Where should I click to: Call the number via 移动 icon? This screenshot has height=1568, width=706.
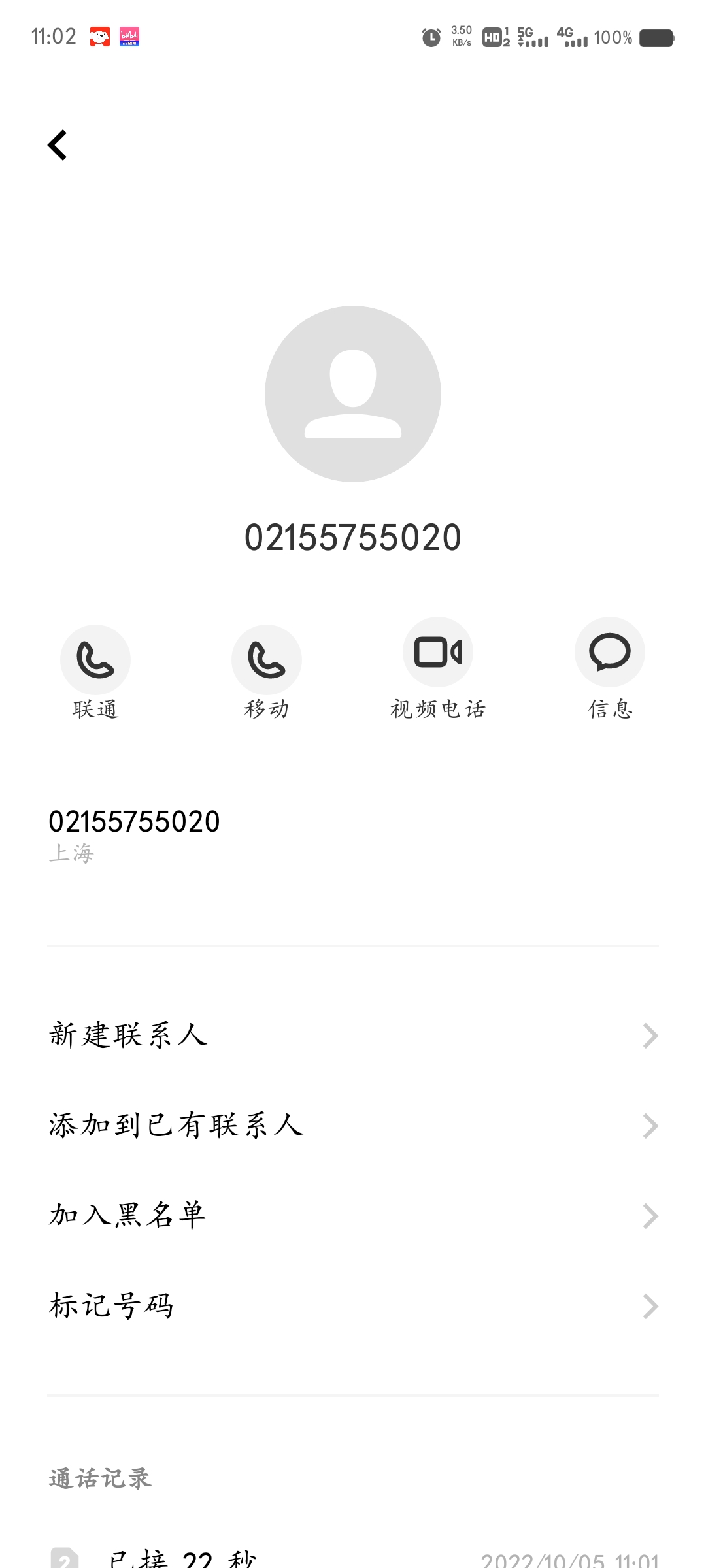pos(267,660)
